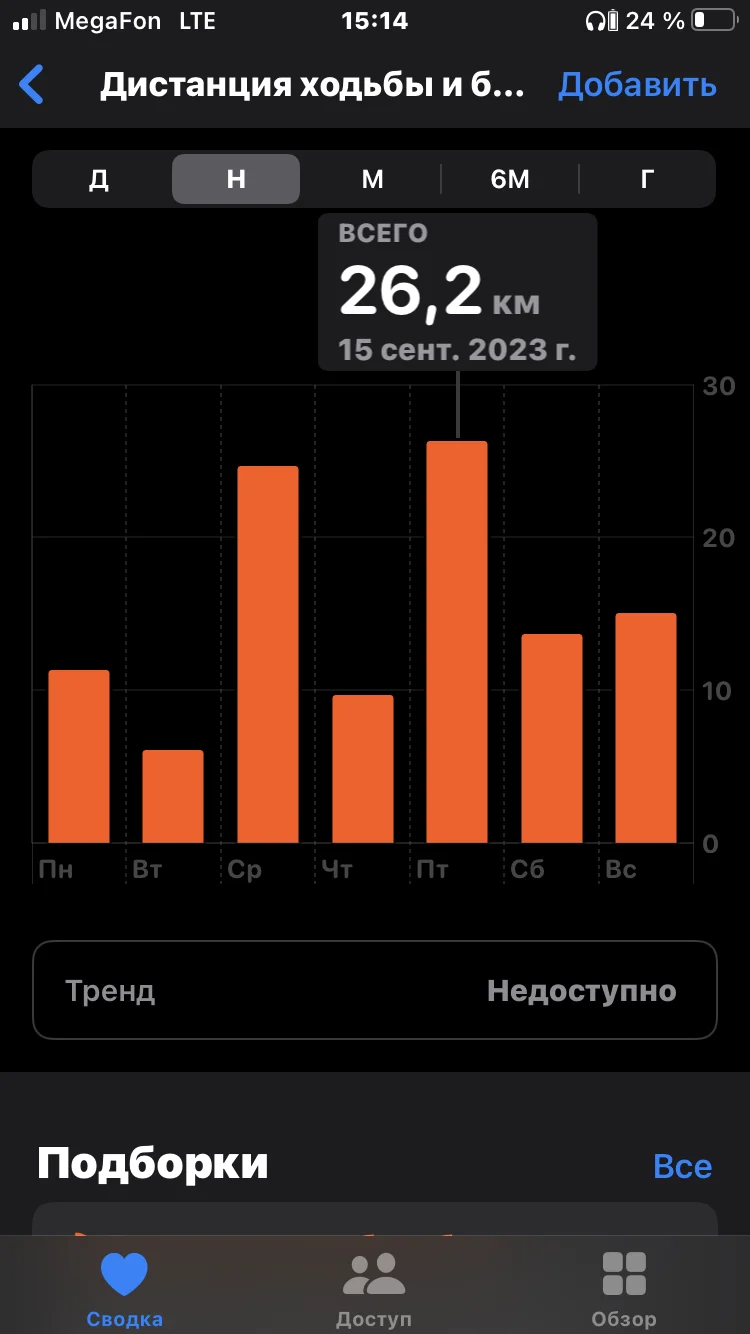
Task: Open the Сводка tab
Action: tap(124, 1288)
